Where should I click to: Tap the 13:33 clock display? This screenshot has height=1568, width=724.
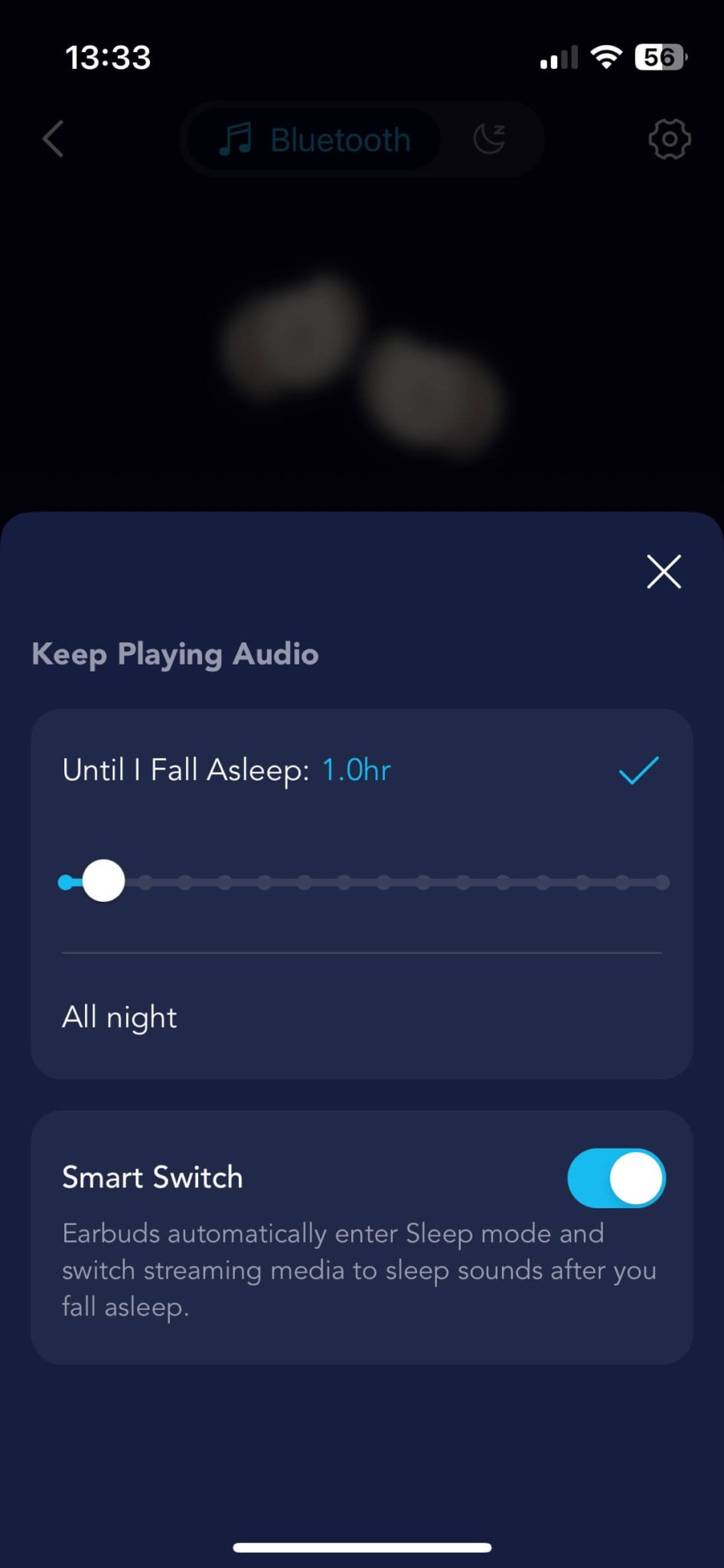tap(109, 57)
